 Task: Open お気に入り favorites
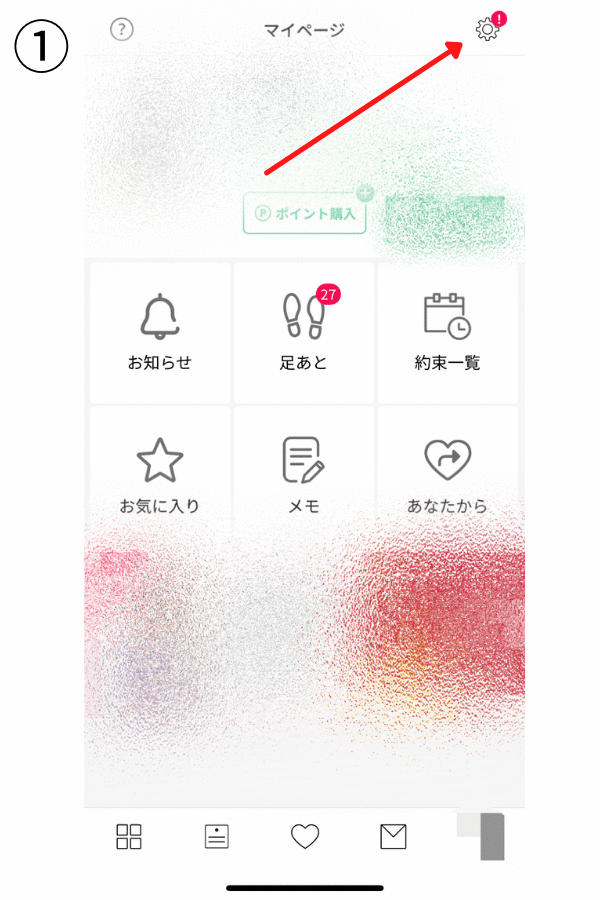pyautogui.click(x=160, y=475)
